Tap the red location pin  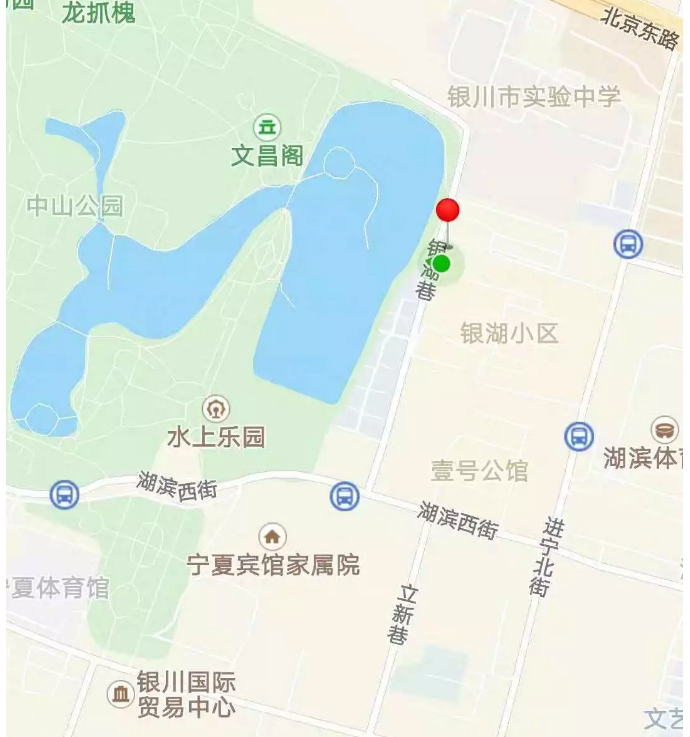point(448,211)
